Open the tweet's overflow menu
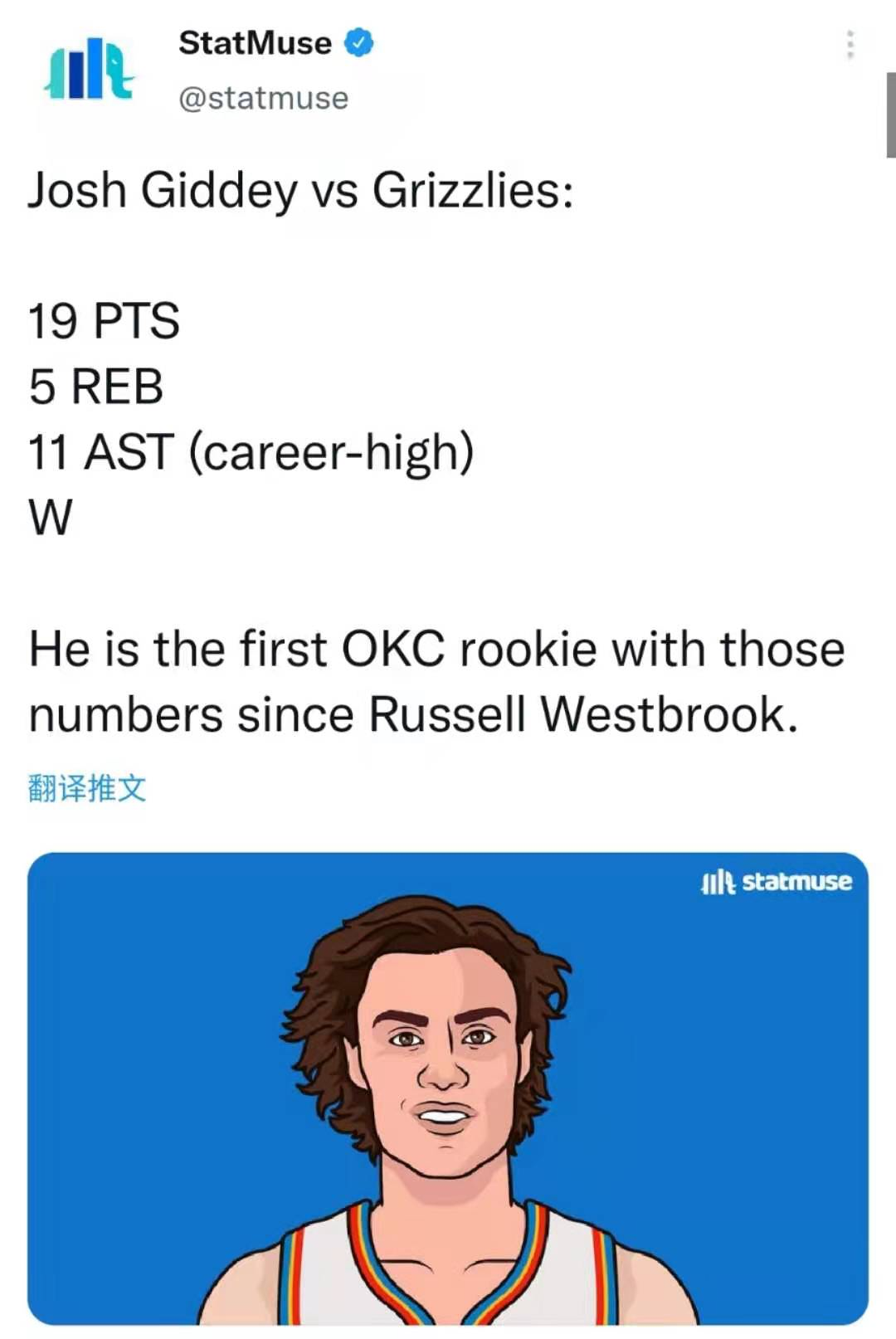The width and height of the screenshot is (896, 1339). pos(850,45)
